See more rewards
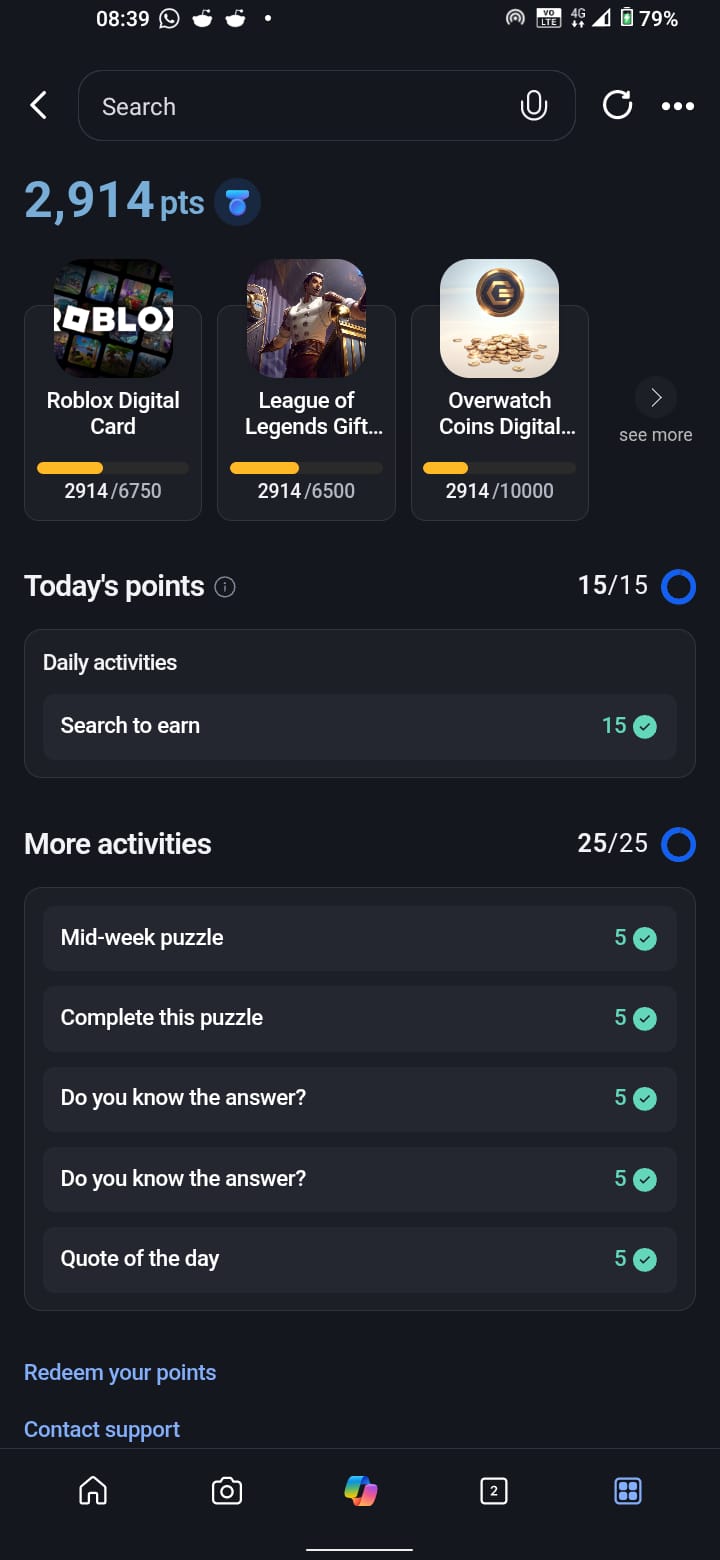 [655, 410]
